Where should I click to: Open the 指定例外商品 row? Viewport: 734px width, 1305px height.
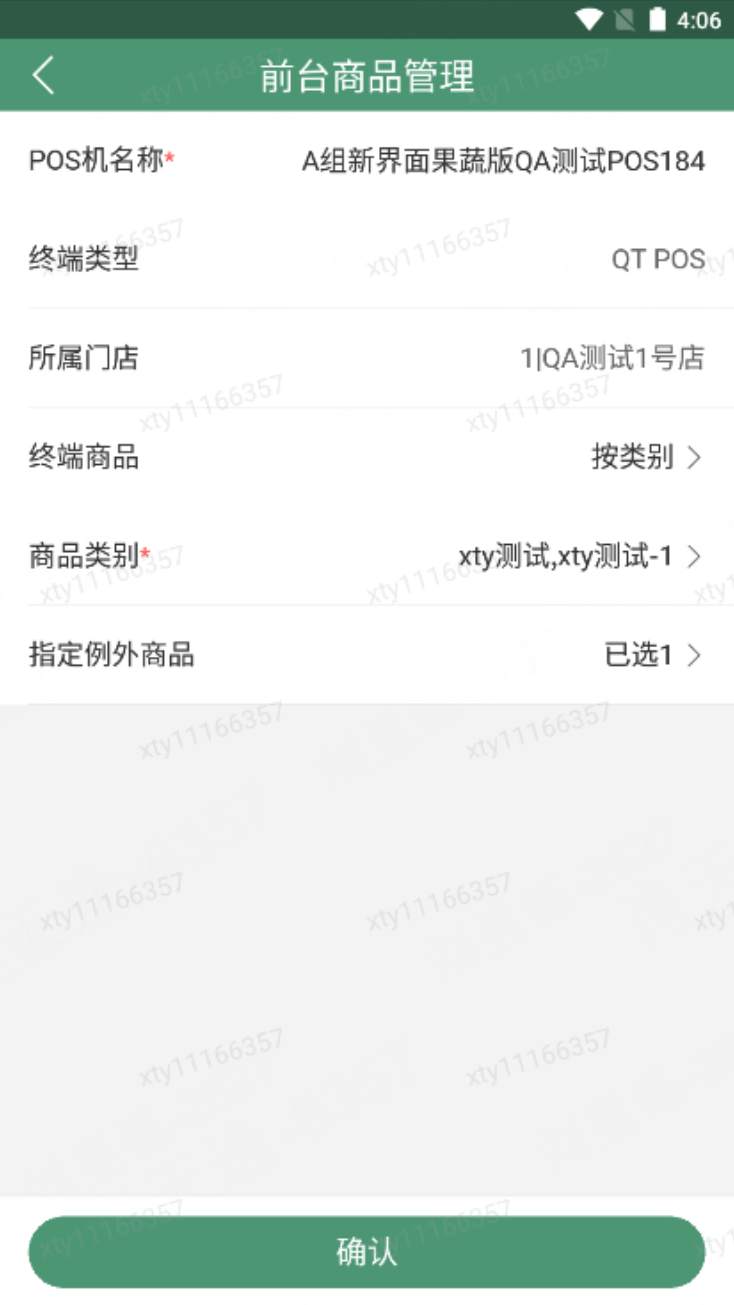pyautogui.click(x=367, y=655)
